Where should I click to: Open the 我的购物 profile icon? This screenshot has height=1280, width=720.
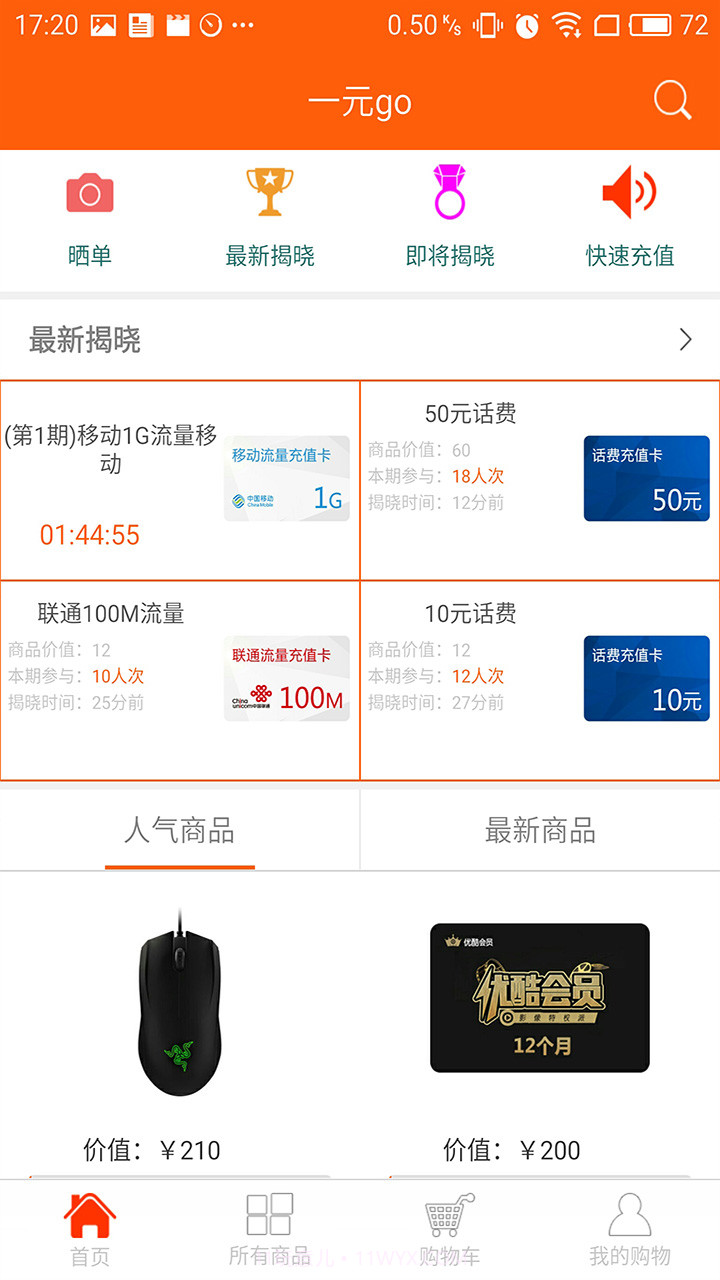(628, 1213)
